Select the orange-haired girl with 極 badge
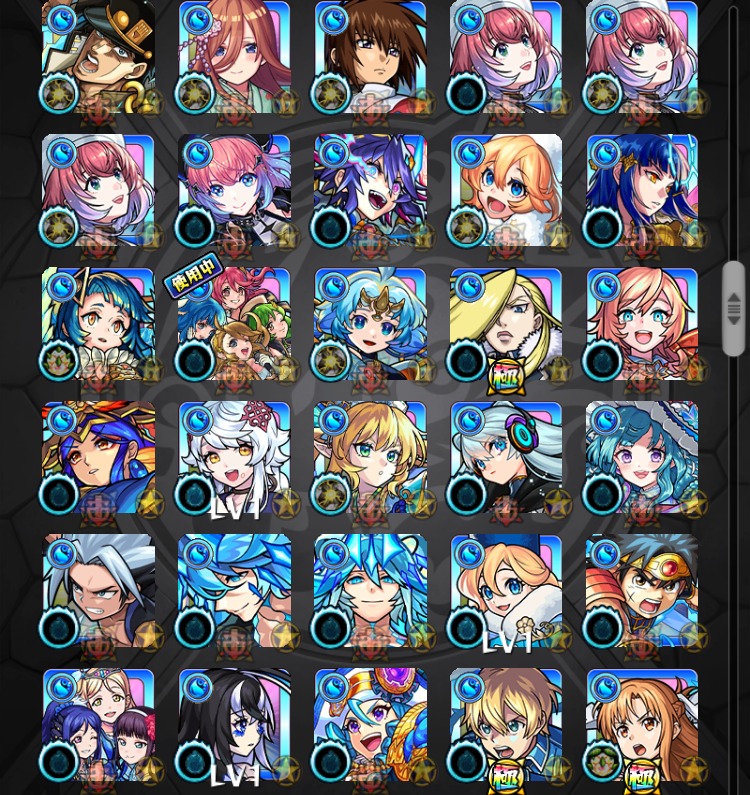 click(641, 725)
